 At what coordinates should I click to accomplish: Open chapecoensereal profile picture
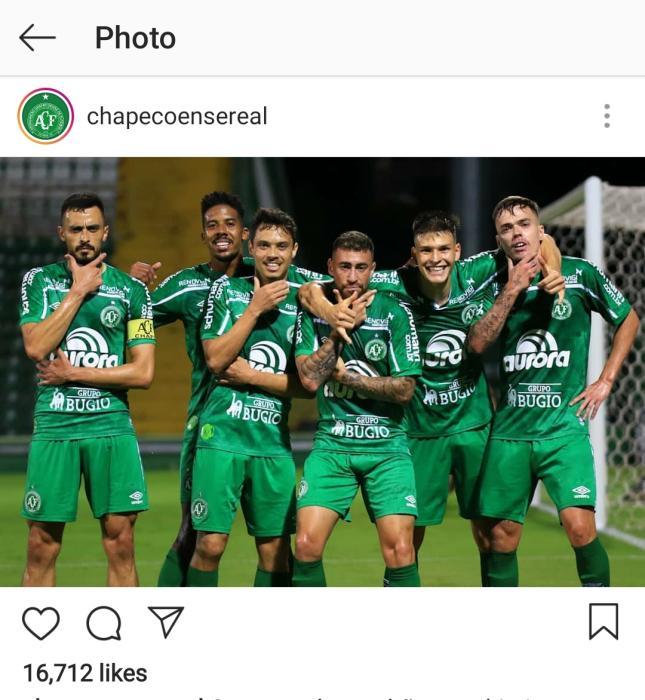[46, 116]
